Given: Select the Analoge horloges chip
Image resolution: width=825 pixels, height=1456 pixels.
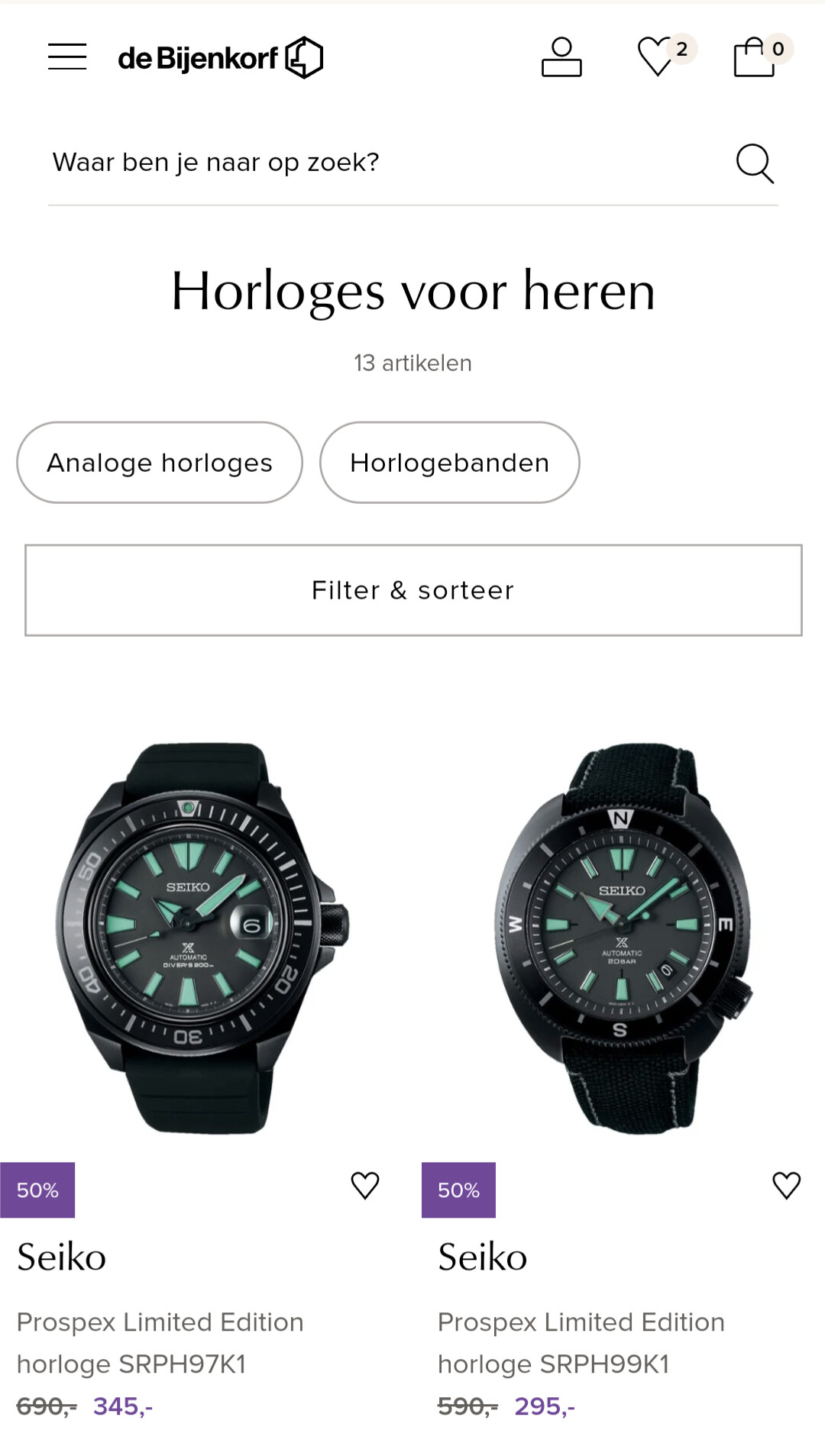Looking at the screenshot, I should (x=160, y=463).
